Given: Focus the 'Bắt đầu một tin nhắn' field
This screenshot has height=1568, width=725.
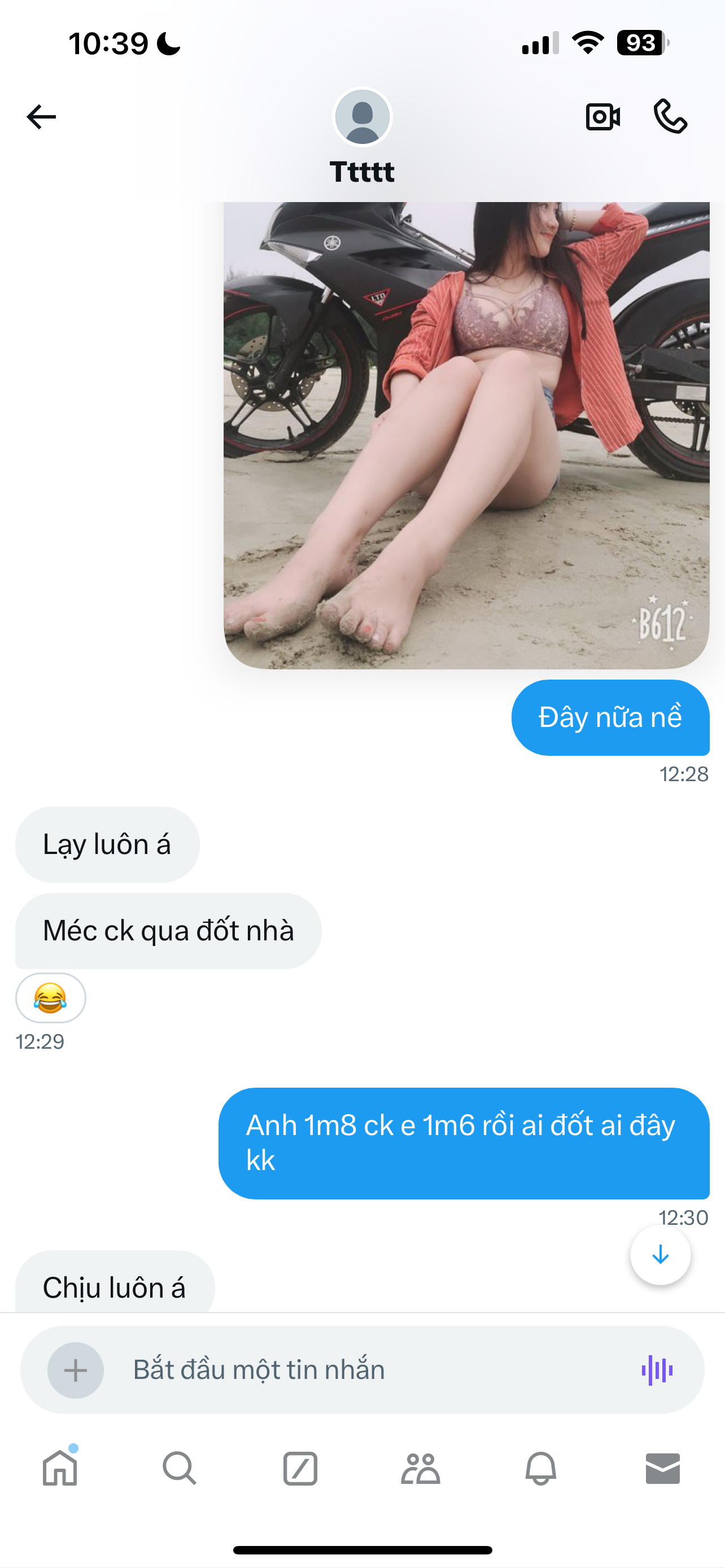Looking at the screenshot, I should 365,1369.
